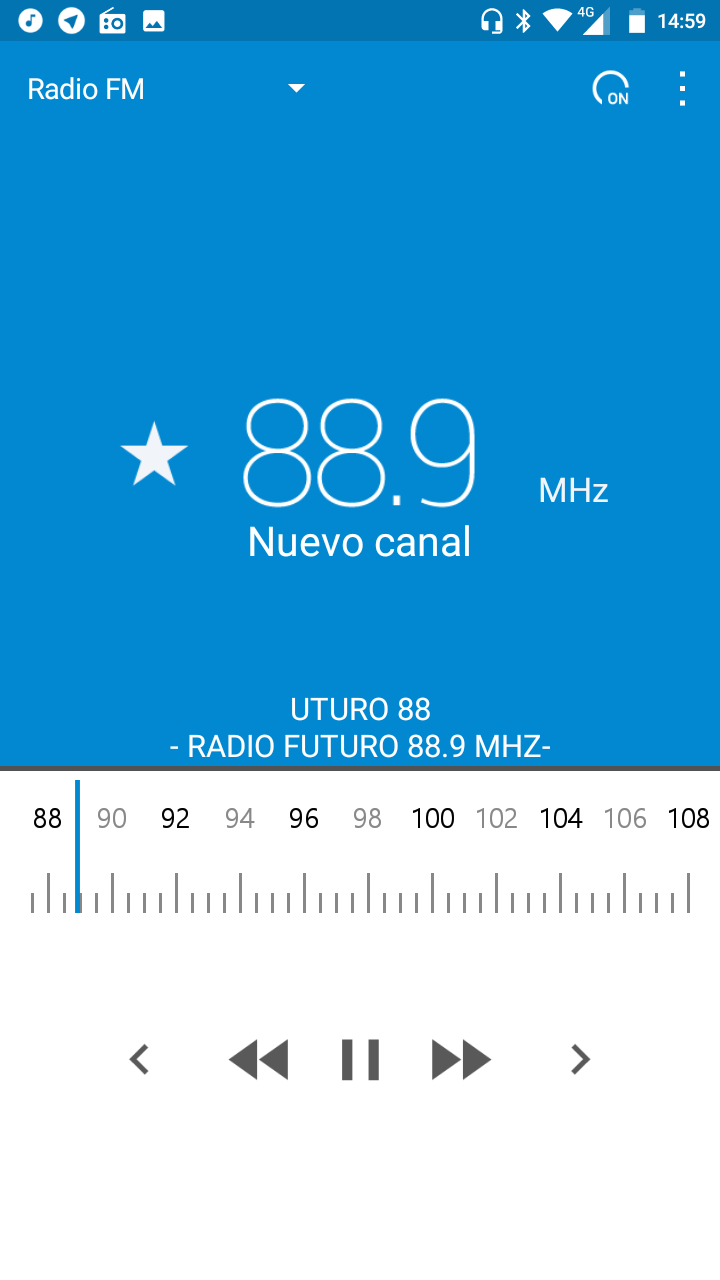
Task: Open the overflow menu
Action: 682,89
